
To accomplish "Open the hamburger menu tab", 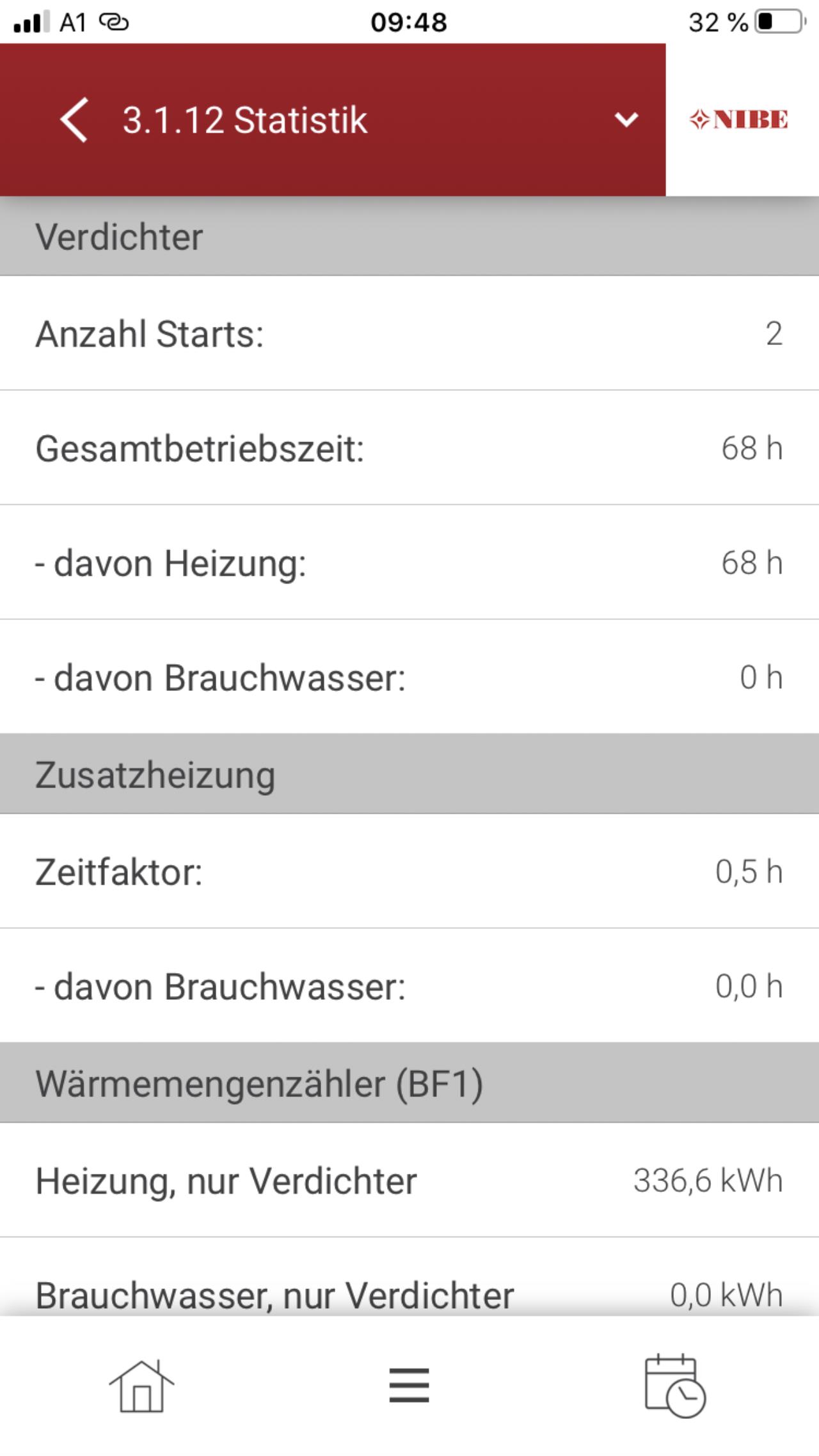I will 409,1386.
